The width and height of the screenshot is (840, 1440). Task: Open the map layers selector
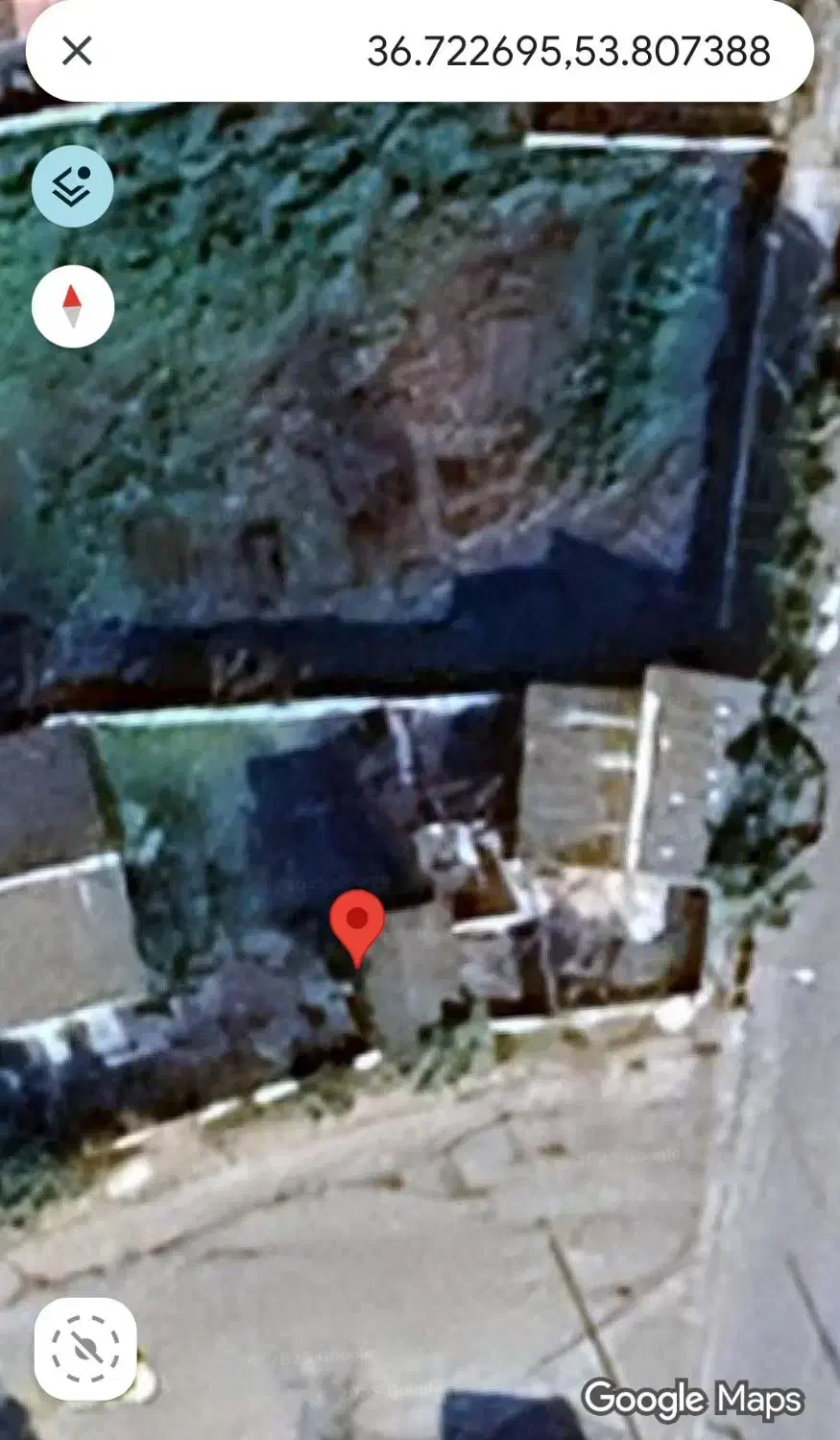pyautogui.click(x=73, y=186)
